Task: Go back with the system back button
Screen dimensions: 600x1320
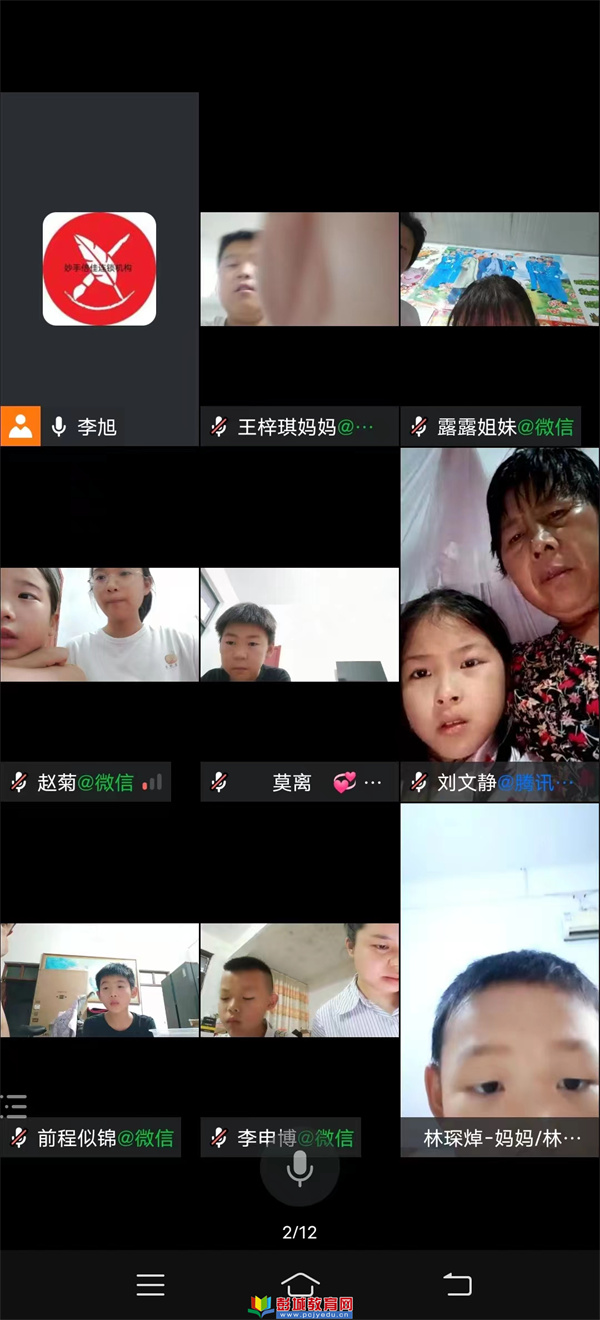Action: [457, 1284]
